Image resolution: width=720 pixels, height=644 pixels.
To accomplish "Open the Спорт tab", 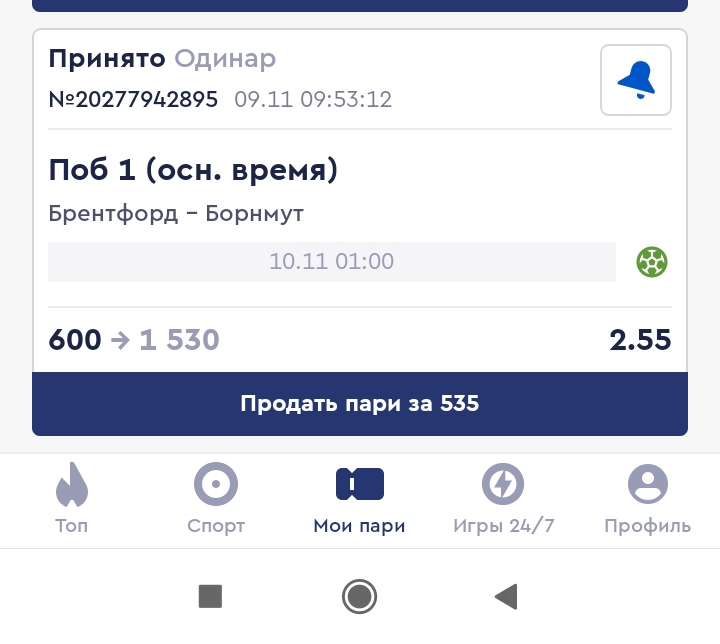I will tap(215, 500).
